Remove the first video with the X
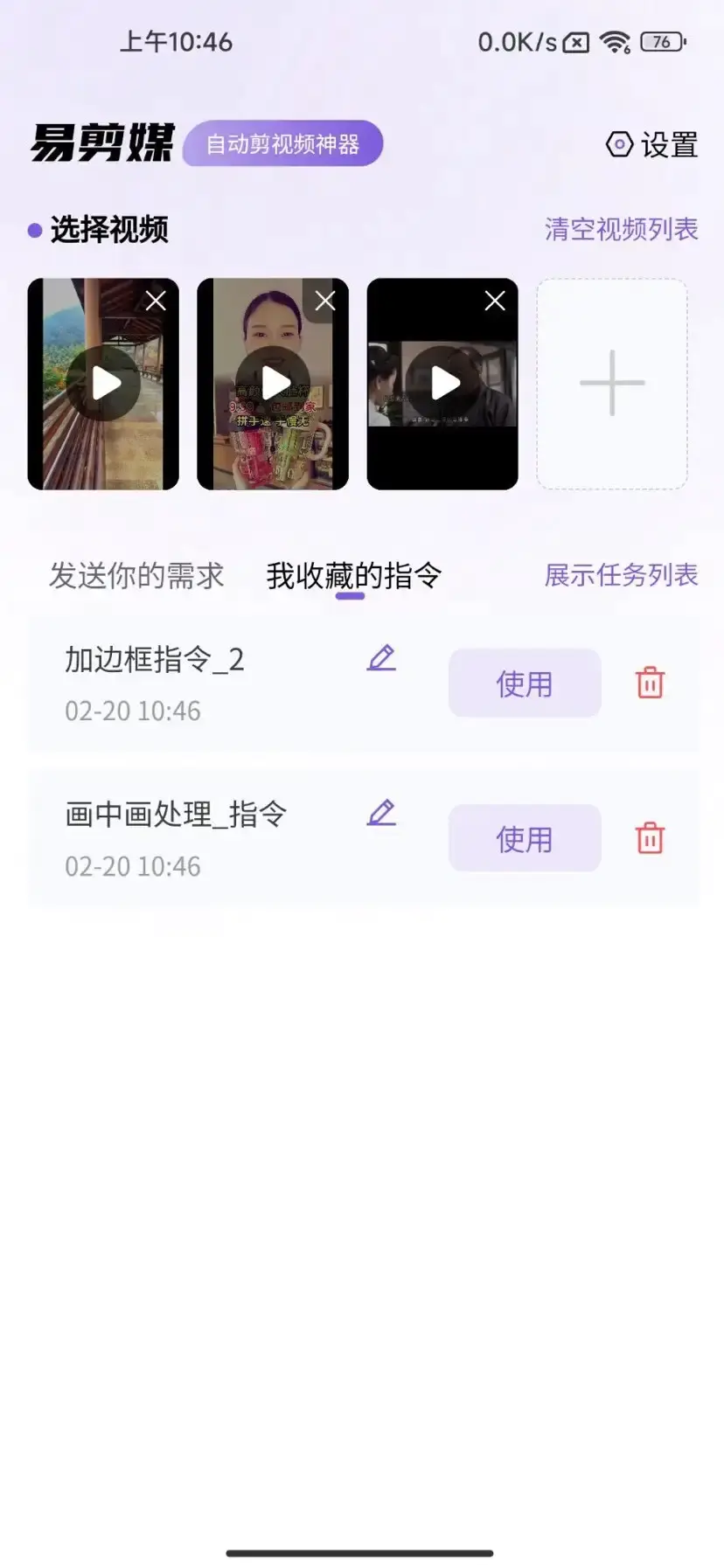724x1568 pixels. (155, 300)
